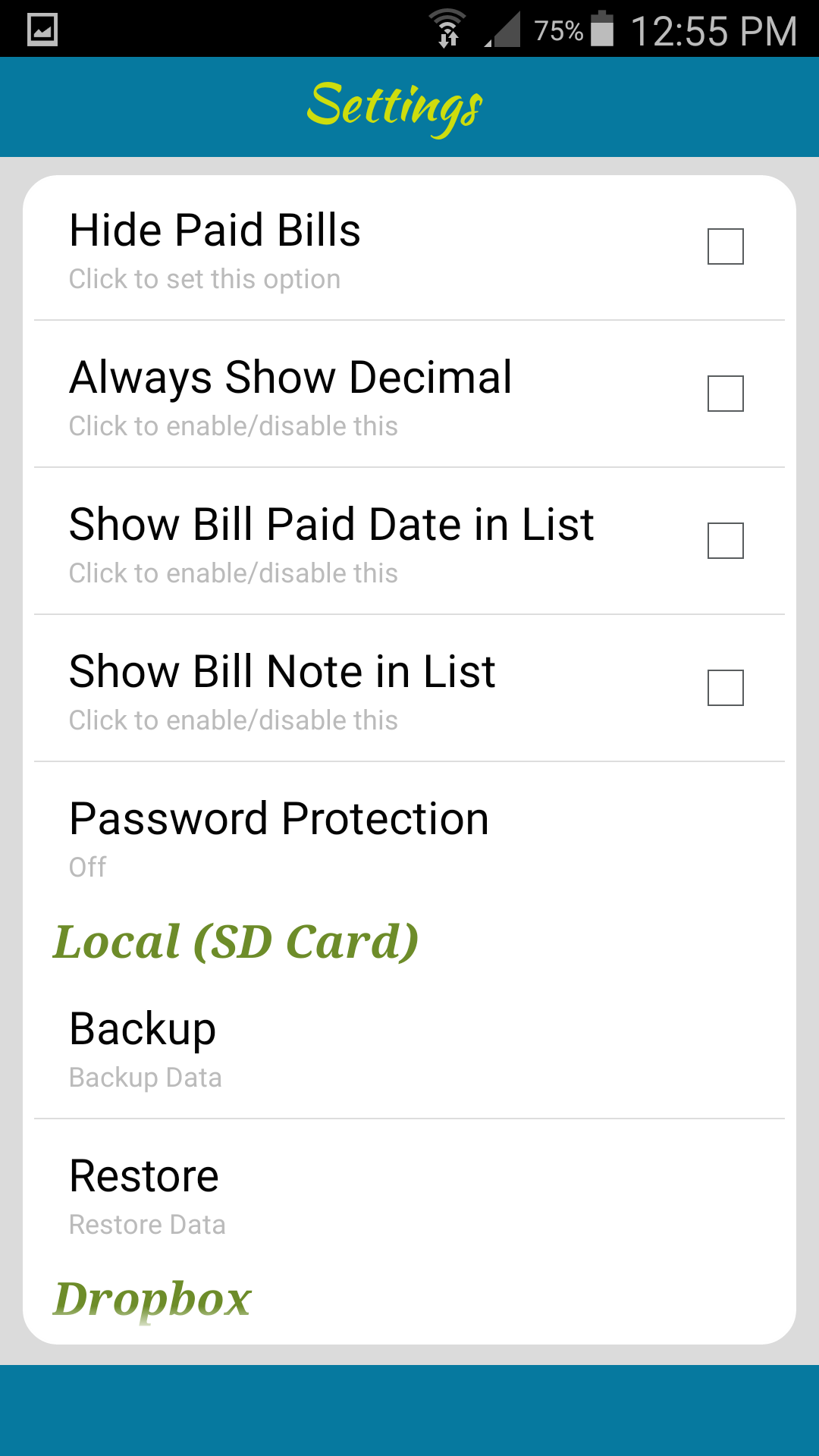Tap the battery icon in status bar

click(x=603, y=29)
